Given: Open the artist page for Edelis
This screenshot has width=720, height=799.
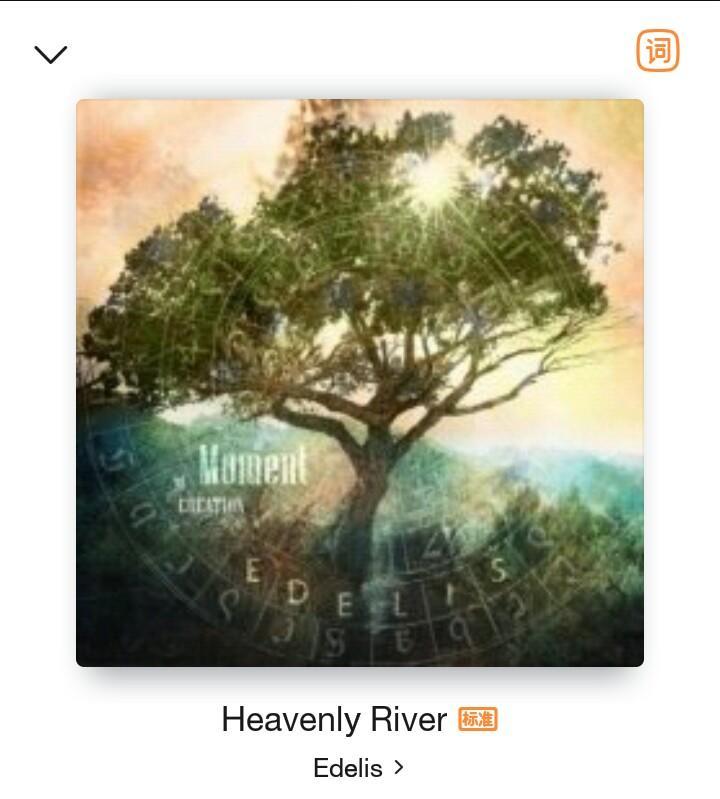Looking at the screenshot, I should coord(358,768).
